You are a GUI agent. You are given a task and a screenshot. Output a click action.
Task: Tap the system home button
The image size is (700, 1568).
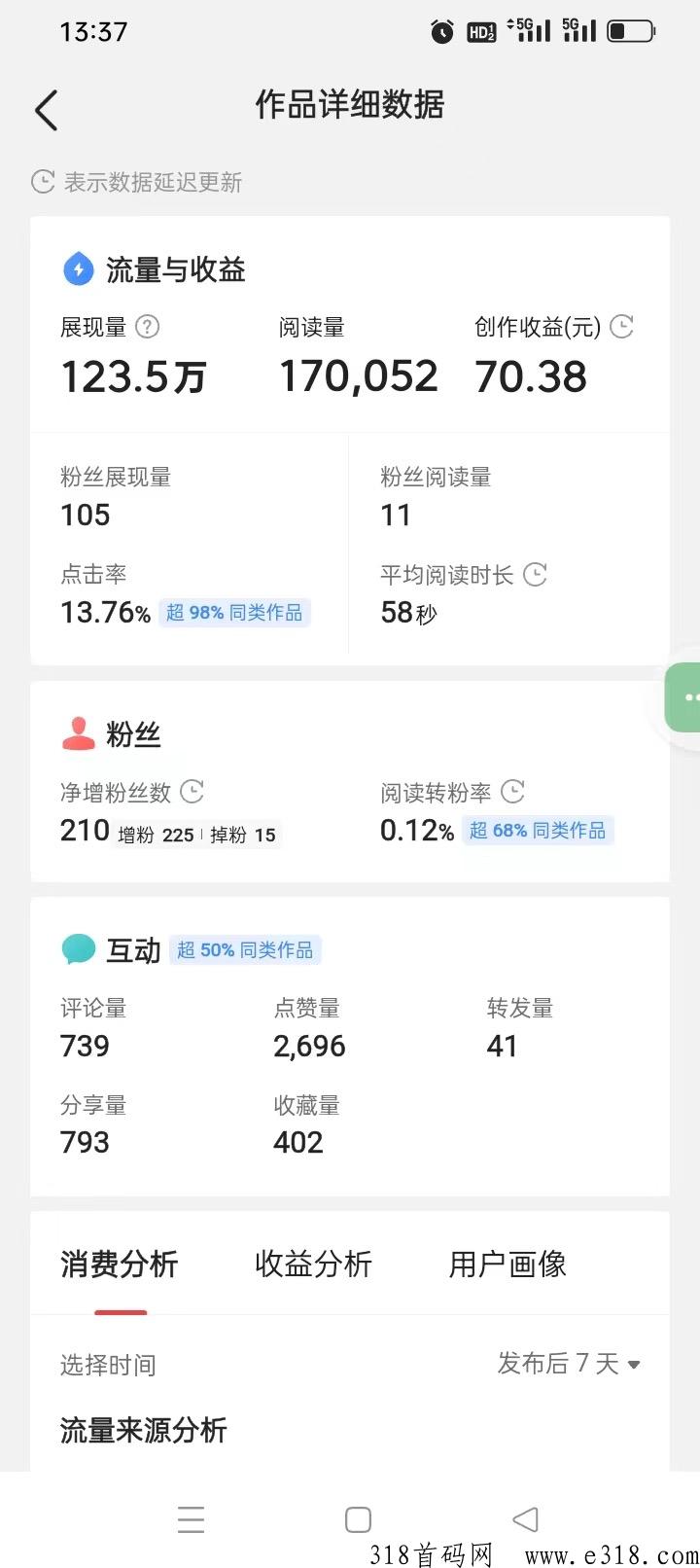[359, 1519]
